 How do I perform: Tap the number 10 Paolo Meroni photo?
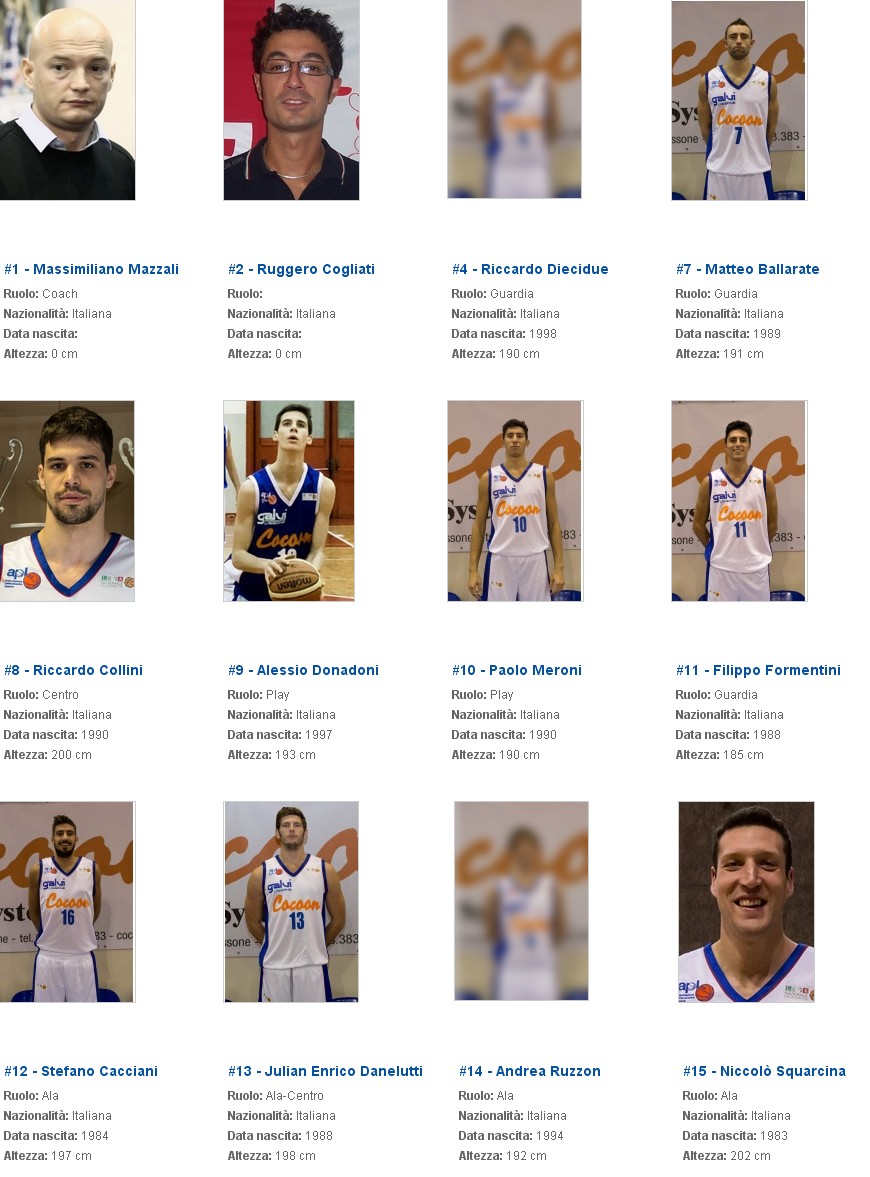[x=514, y=500]
